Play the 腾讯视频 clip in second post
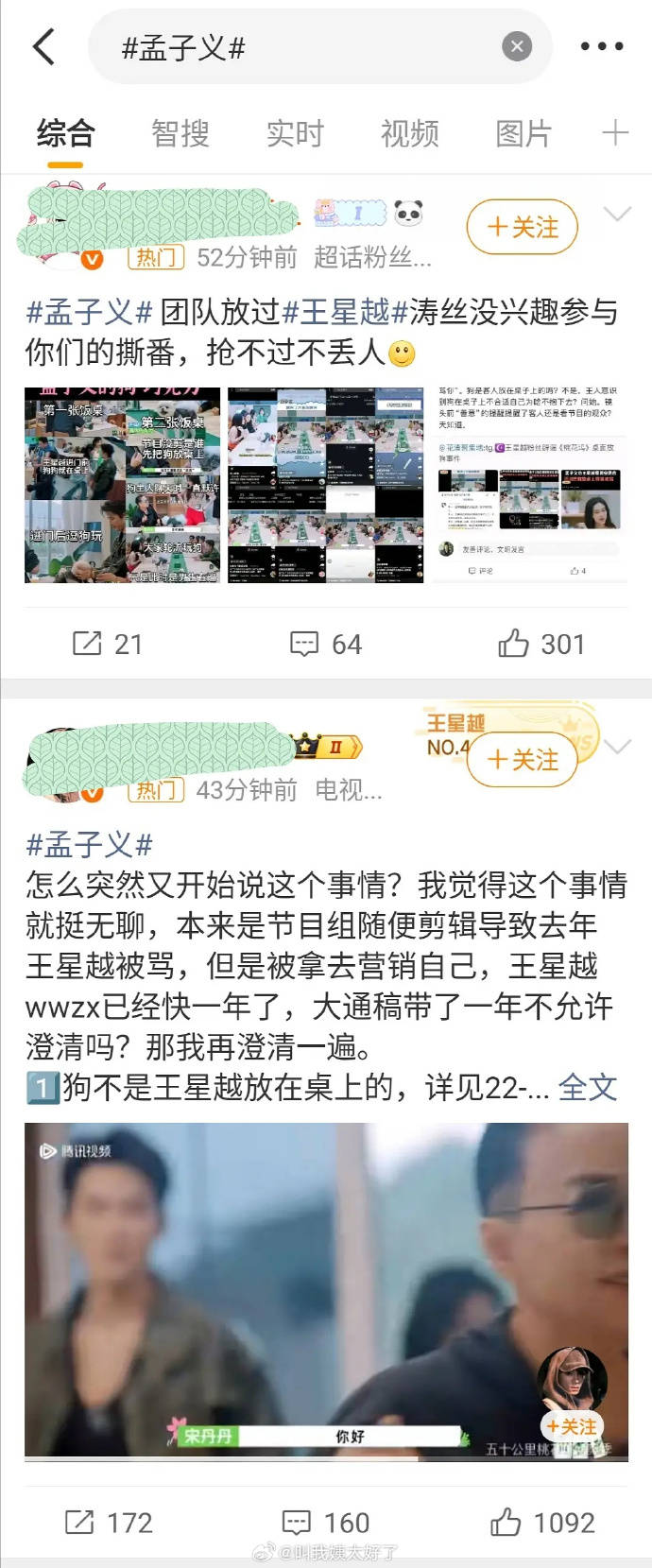The height and width of the screenshot is (1568, 652). pyautogui.click(x=326, y=1290)
